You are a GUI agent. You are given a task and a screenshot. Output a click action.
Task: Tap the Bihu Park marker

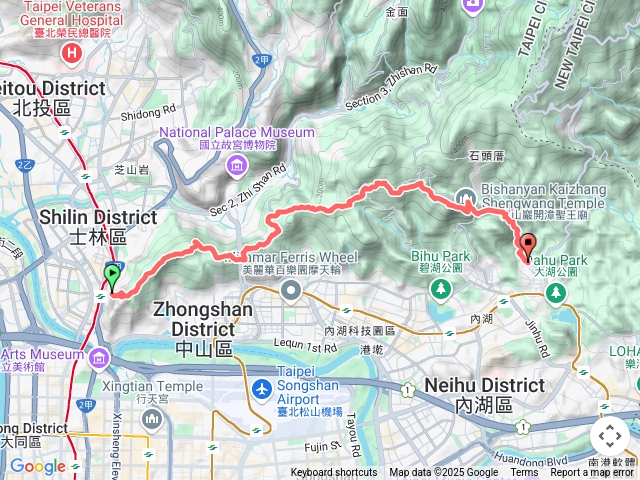point(440,289)
